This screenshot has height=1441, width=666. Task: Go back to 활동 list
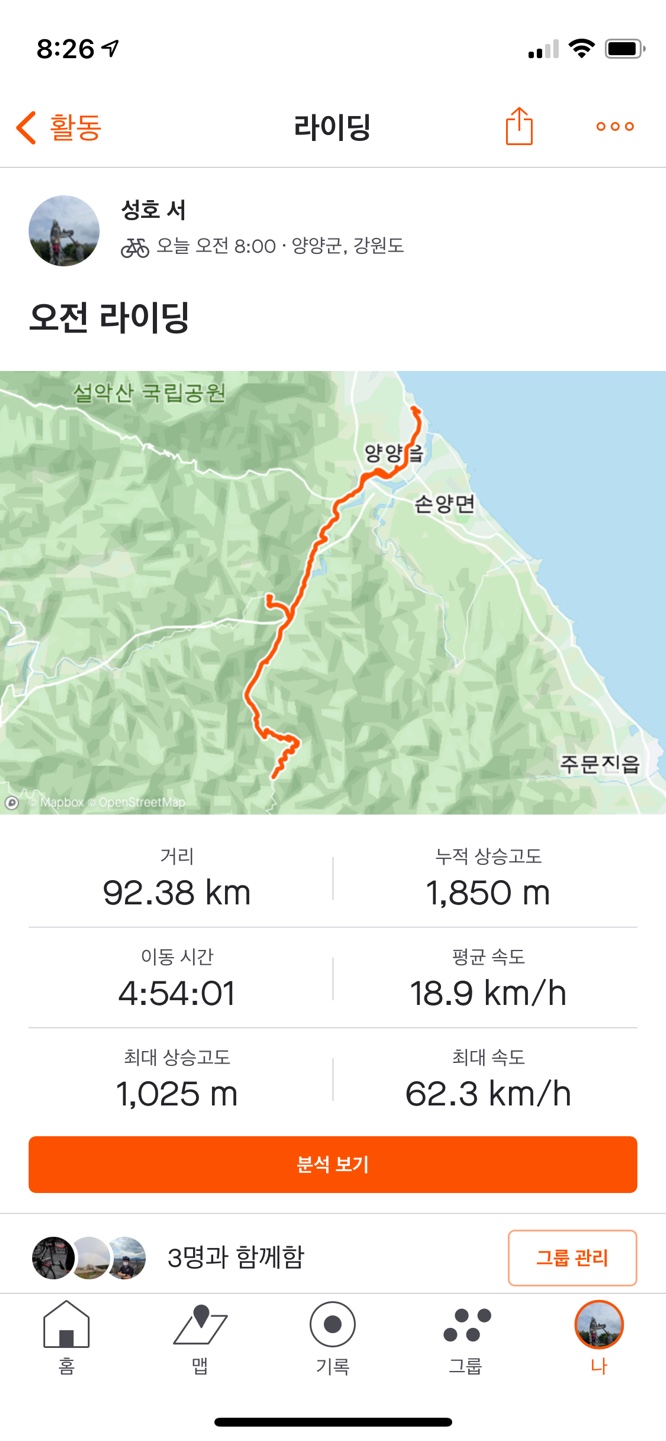click(59, 128)
